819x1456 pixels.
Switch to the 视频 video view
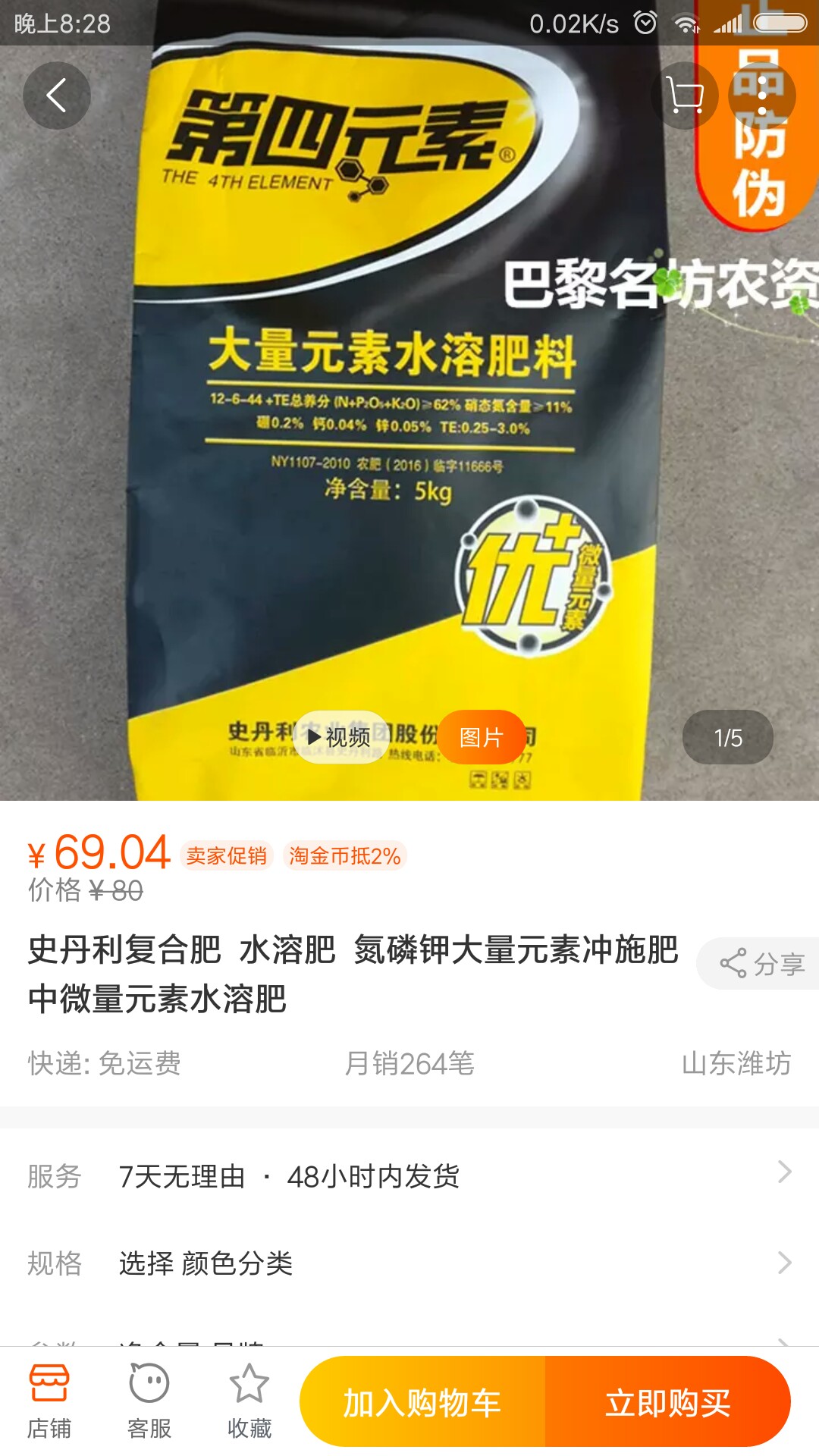coord(341,737)
